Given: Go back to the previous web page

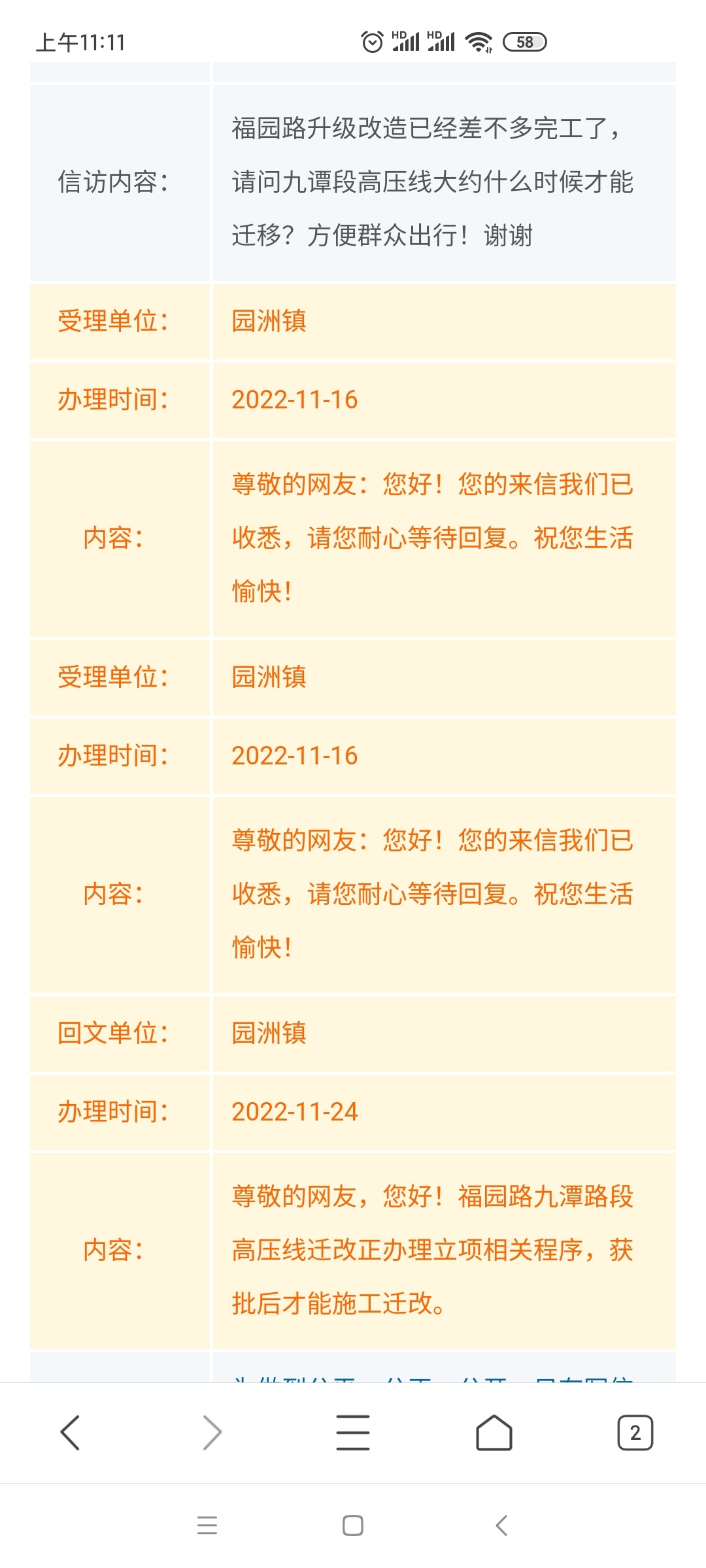Looking at the screenshot, I should [x=71, y=1433].
